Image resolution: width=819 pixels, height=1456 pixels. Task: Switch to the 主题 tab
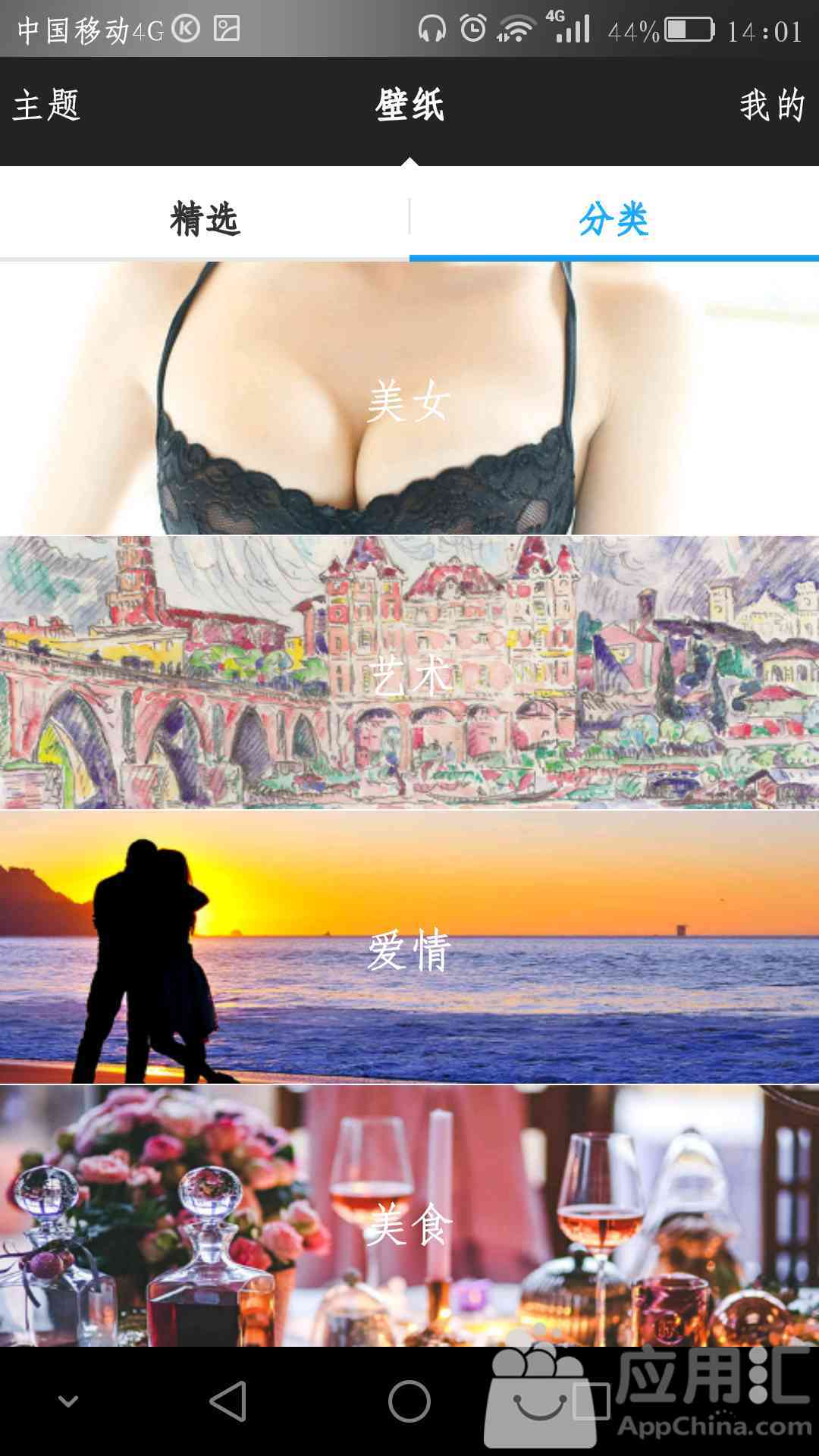point(46,105)
